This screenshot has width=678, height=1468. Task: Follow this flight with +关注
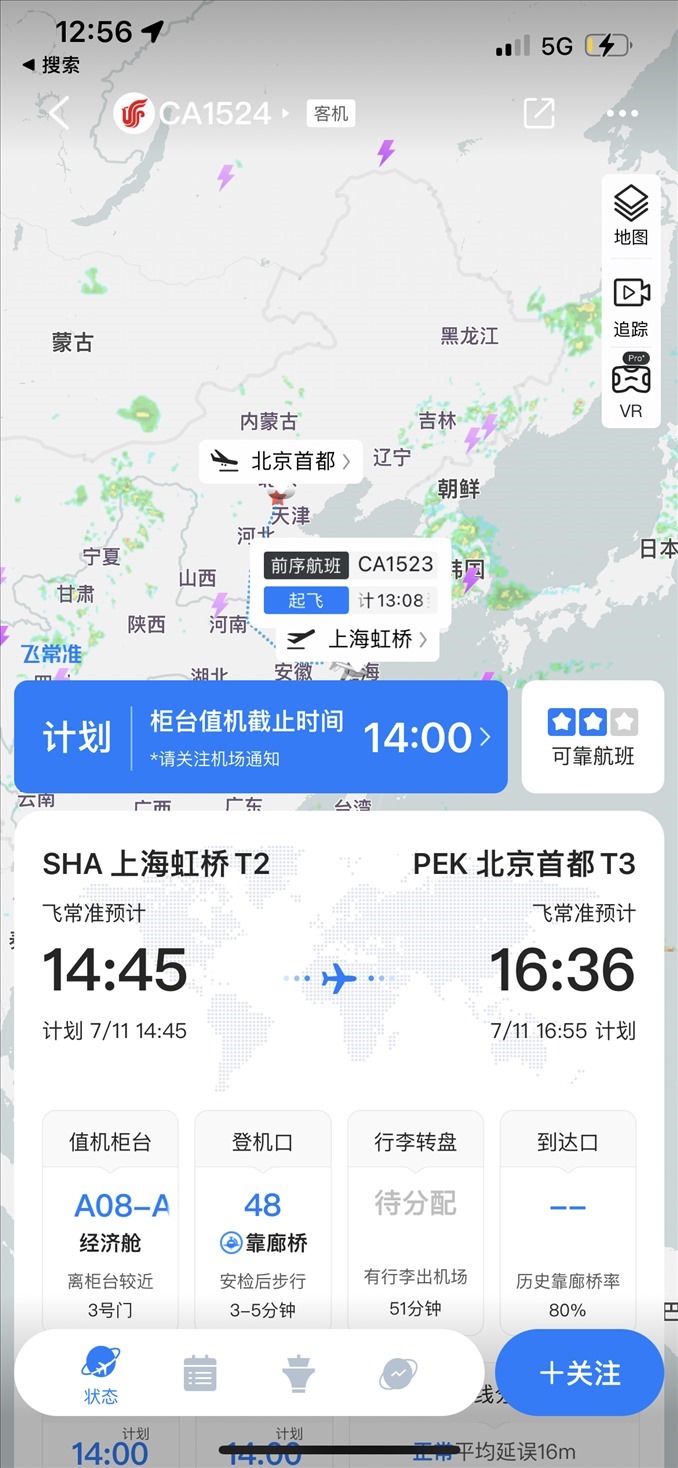pyautogui.click(x=580, y=1373)
